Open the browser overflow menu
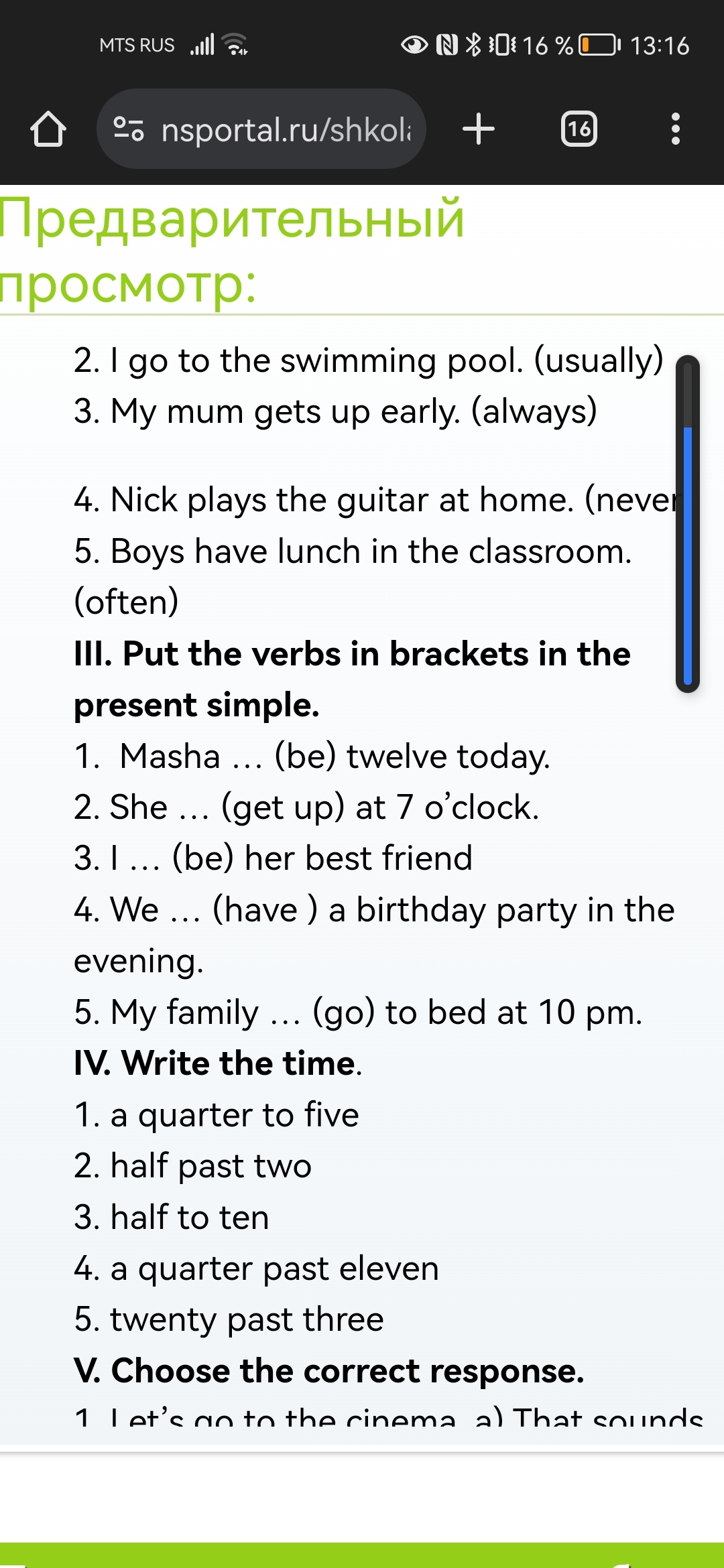This screenshot has height=1568, width=724. 676,129
